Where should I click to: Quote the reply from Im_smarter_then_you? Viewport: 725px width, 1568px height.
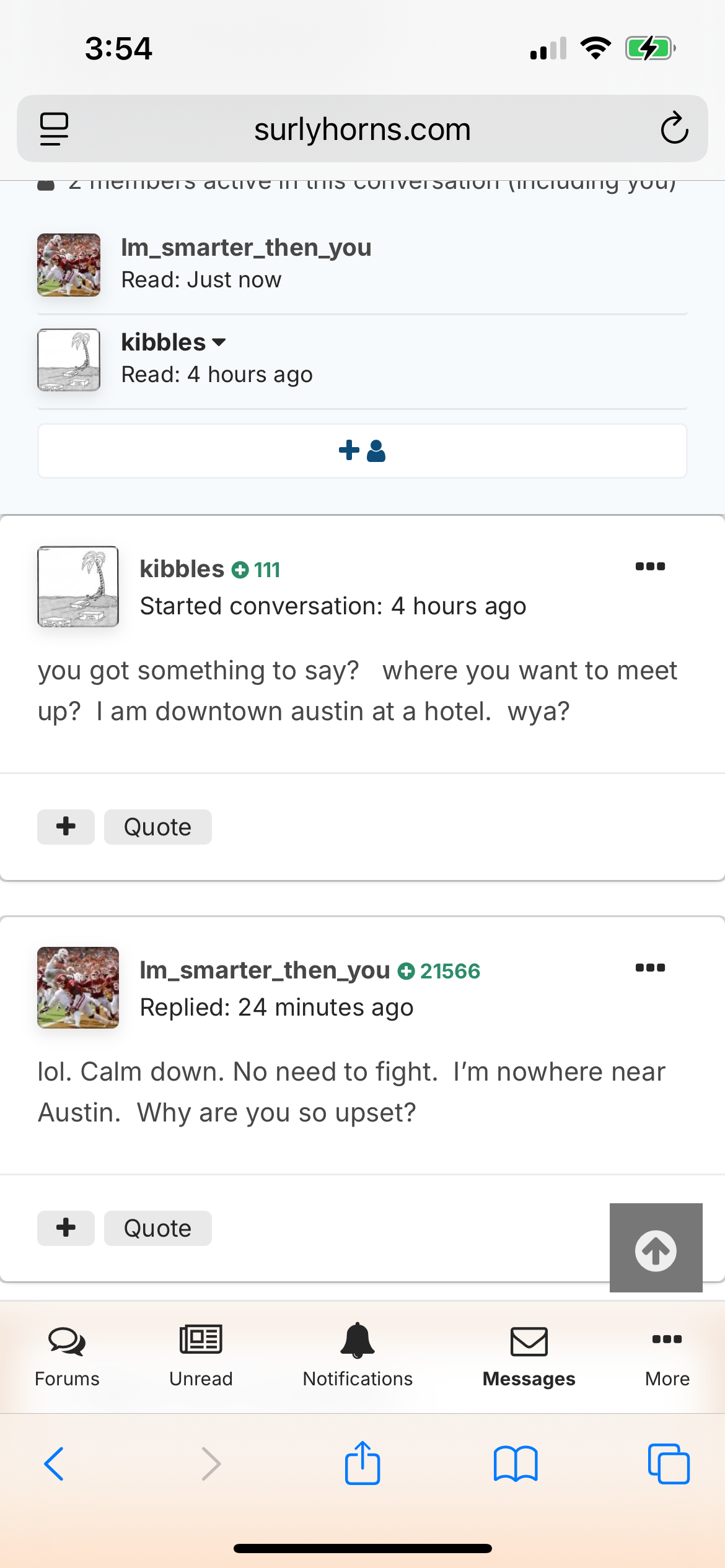click(x=157, y=1228)
